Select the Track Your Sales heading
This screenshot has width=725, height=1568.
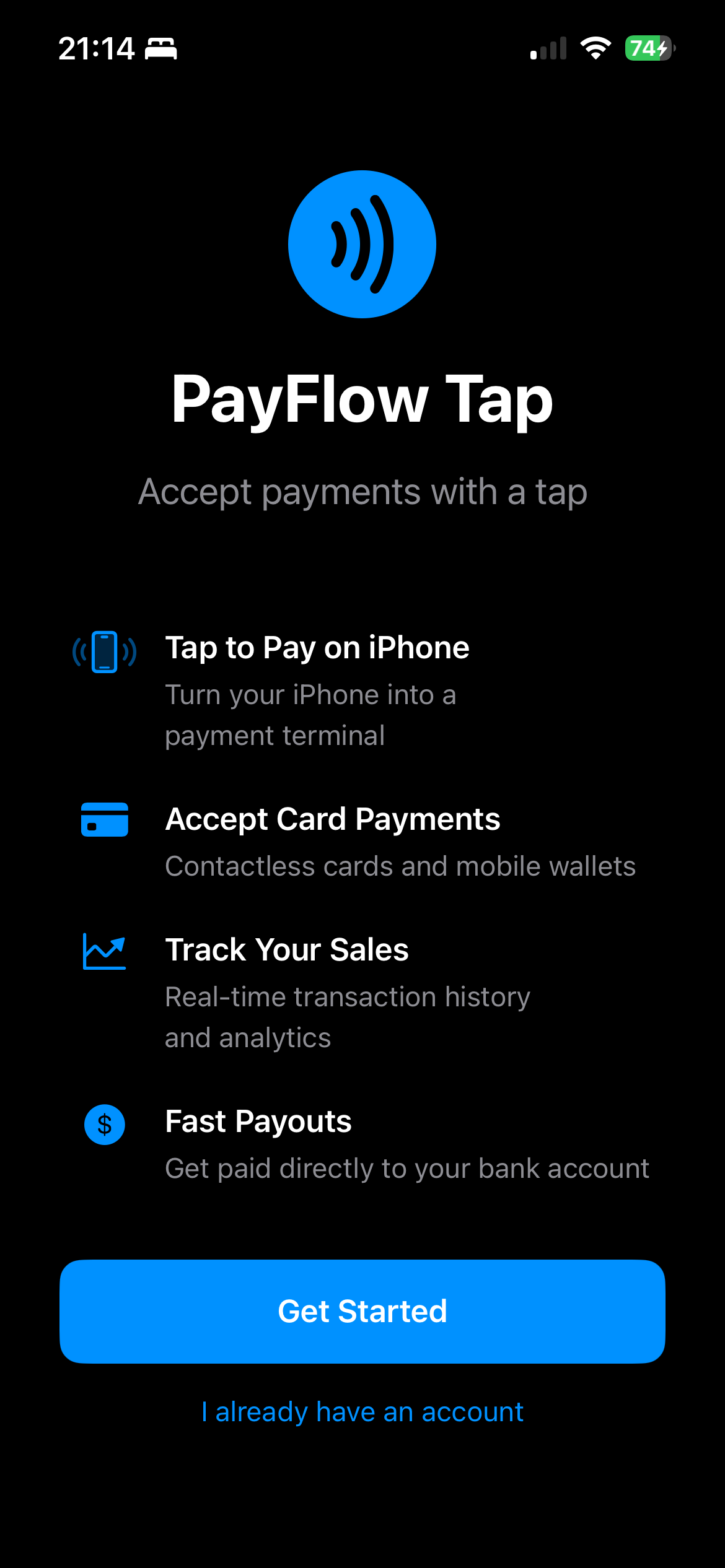pyautogui.click(x=287, y=950)
